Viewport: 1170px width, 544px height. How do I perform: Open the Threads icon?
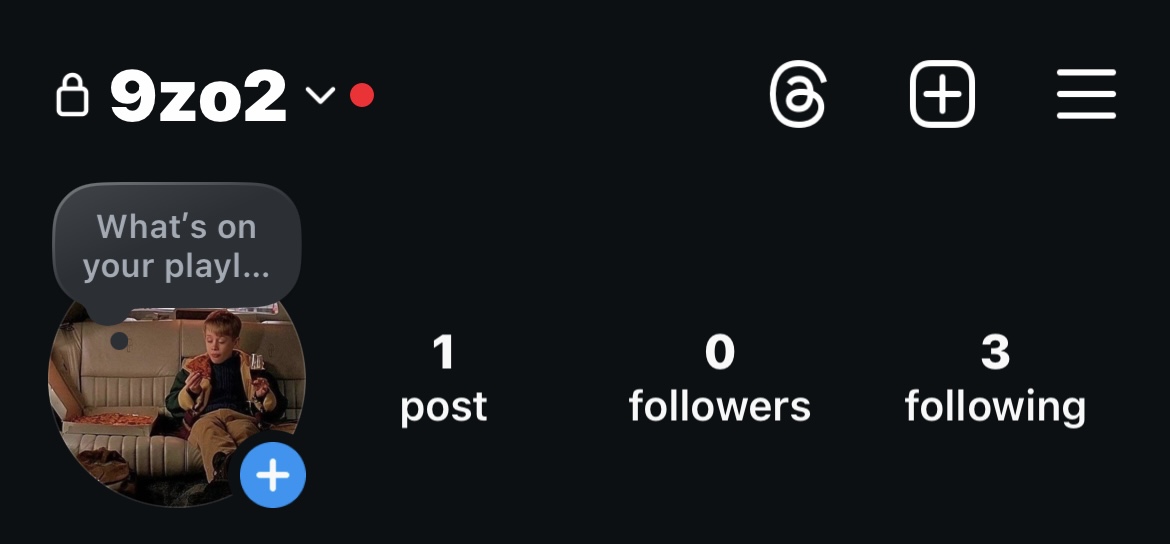[x=797, y=95]
